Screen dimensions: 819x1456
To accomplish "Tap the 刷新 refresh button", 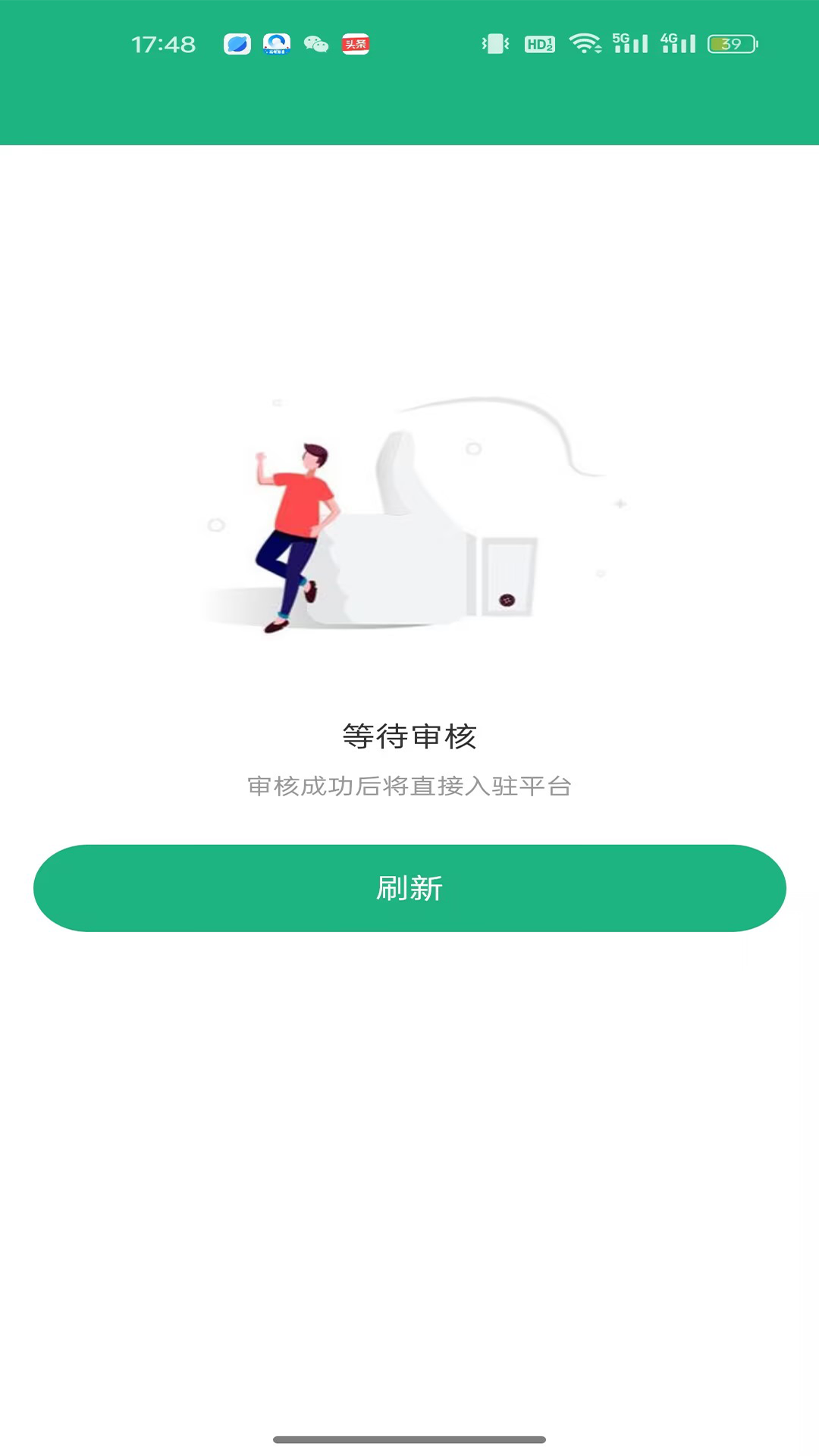I will tap(409, 888).
